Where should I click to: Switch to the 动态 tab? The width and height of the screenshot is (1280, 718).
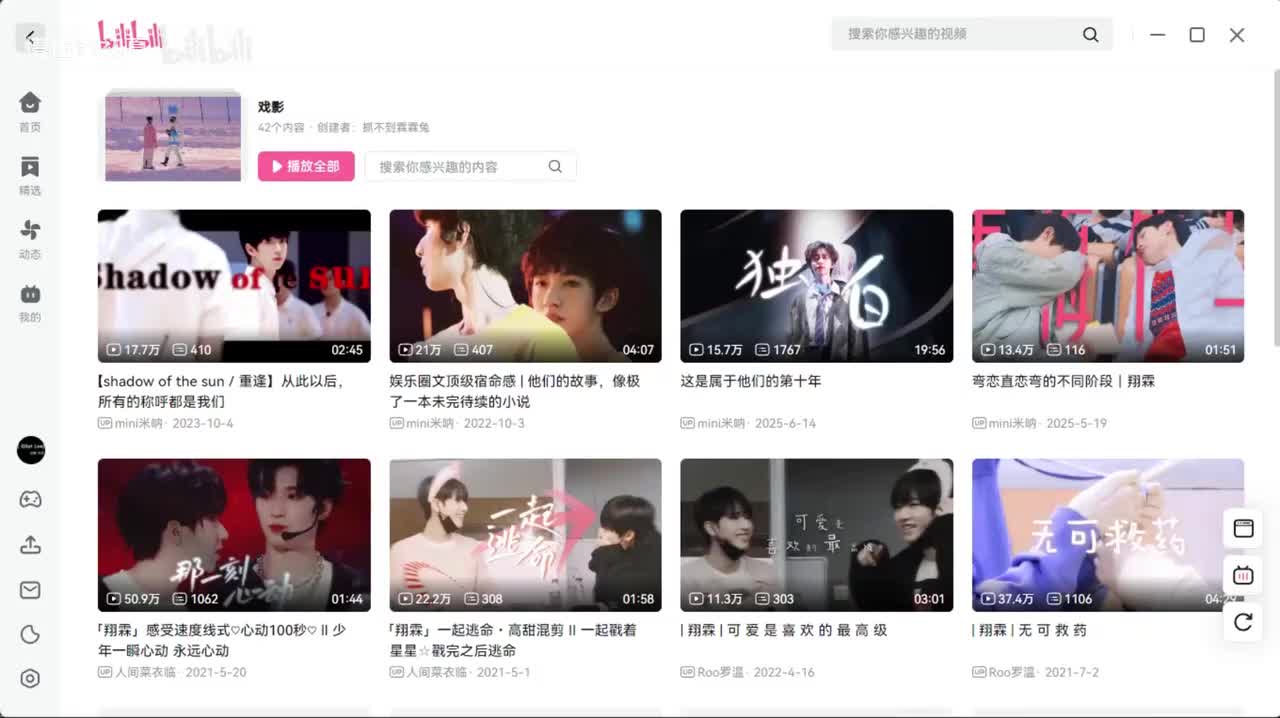(30, 238)
